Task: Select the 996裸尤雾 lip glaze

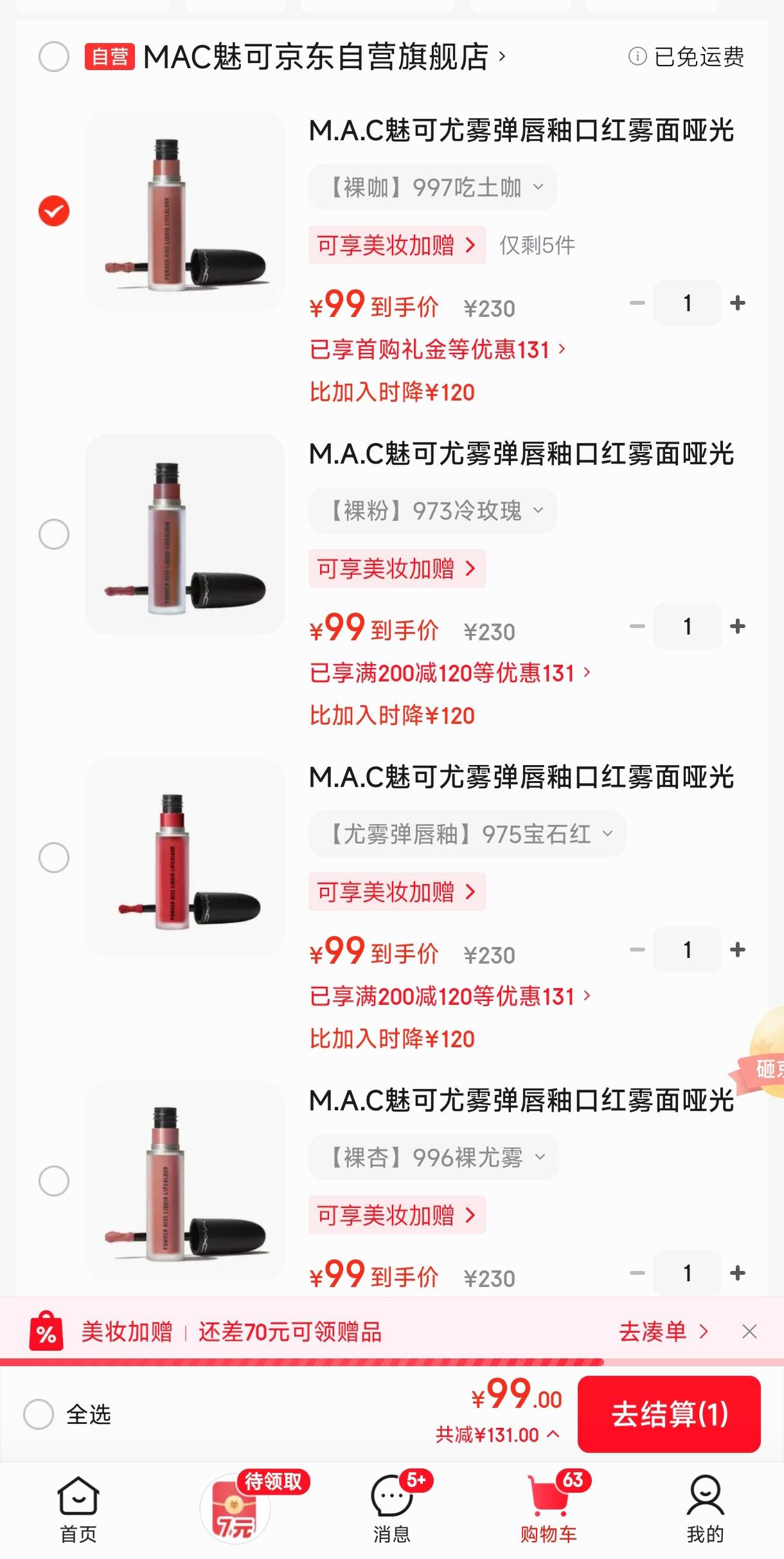Action: 54,1181
